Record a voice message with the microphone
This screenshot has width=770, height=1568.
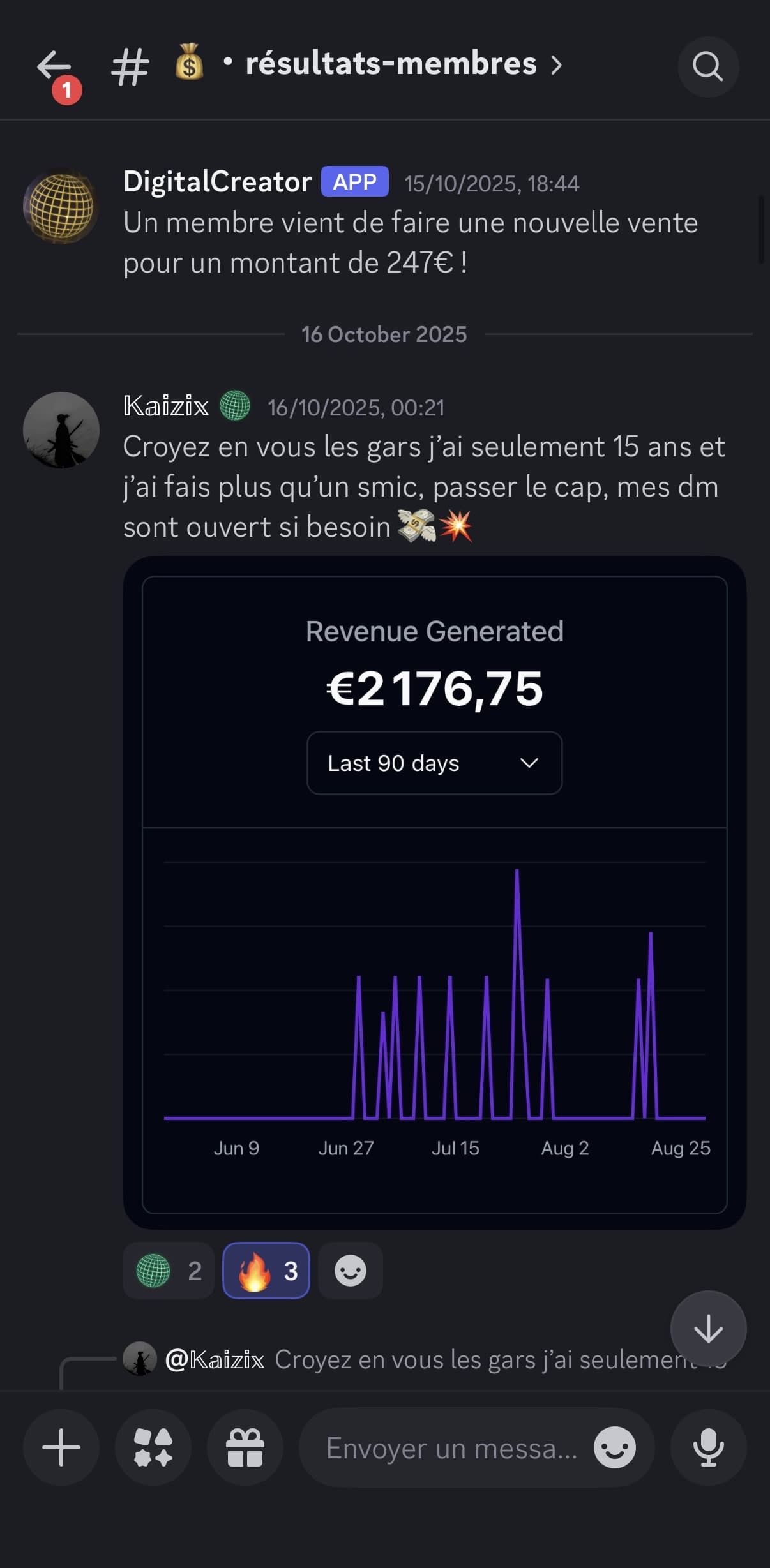[708, 1447]
